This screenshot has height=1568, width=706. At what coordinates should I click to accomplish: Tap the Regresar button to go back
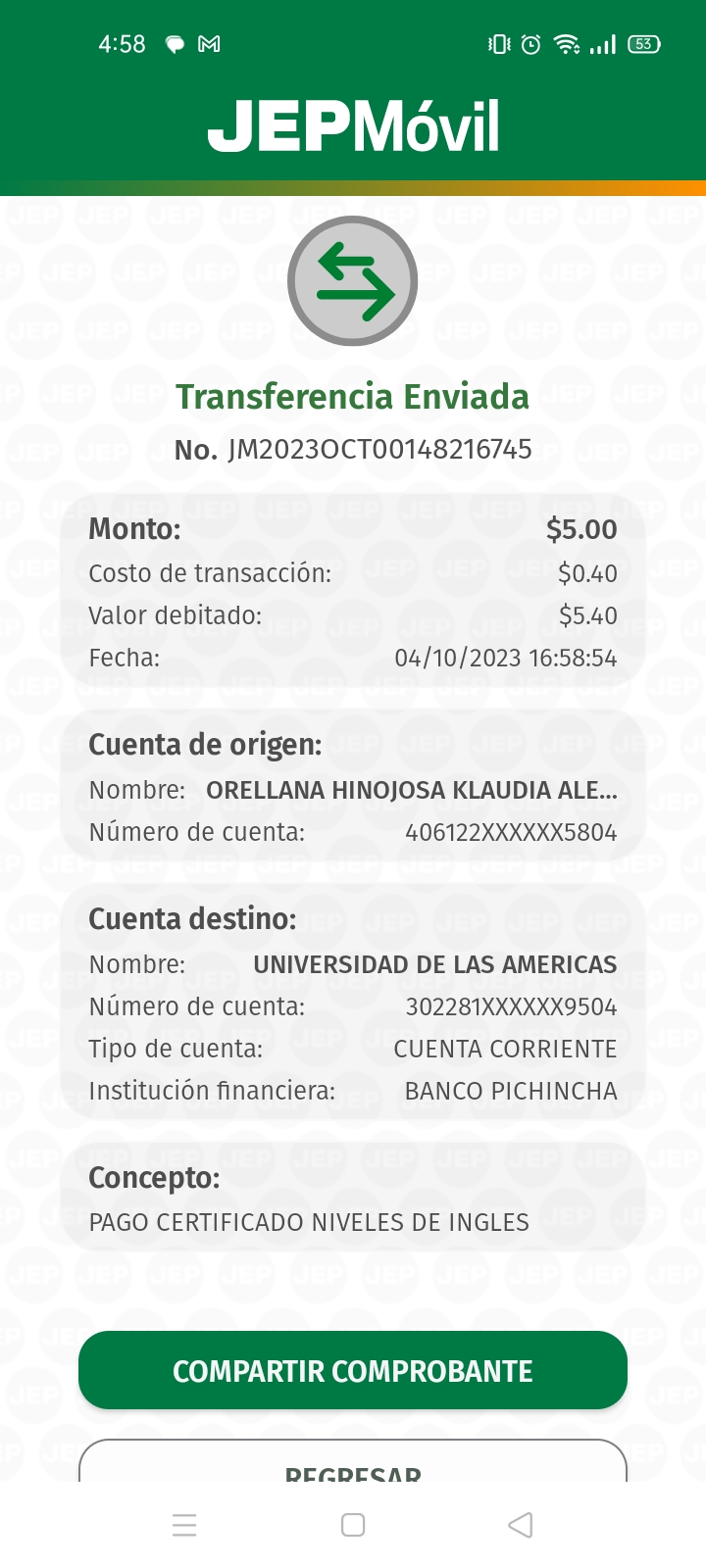(353, 1465)
